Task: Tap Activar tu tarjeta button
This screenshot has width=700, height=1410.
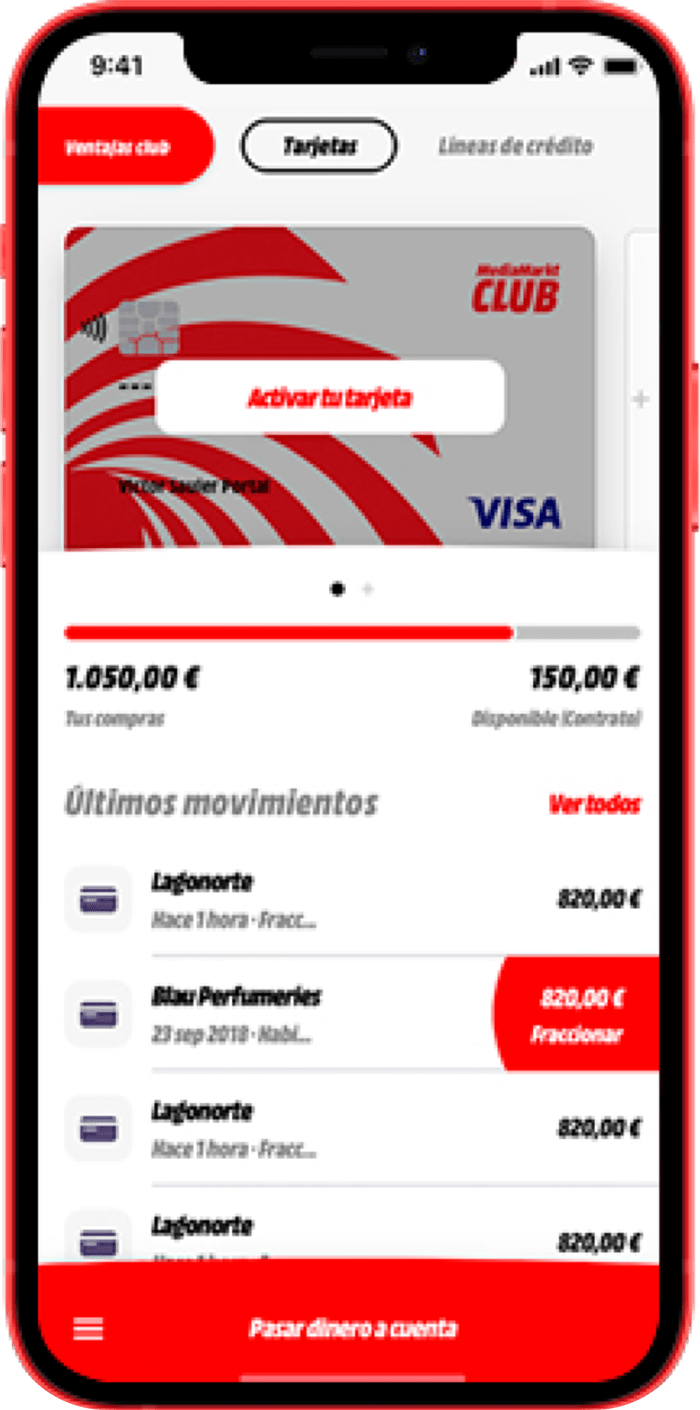Action: pos(330,398)
